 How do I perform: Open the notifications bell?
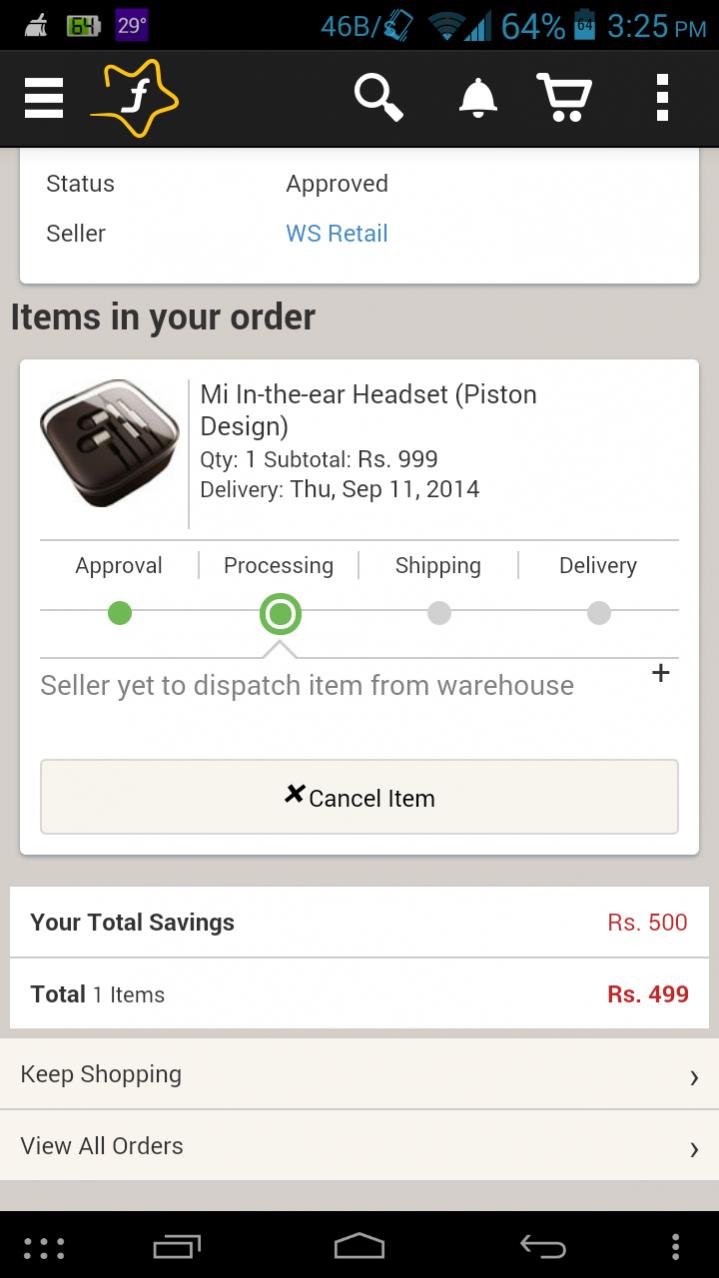(477, 98)
